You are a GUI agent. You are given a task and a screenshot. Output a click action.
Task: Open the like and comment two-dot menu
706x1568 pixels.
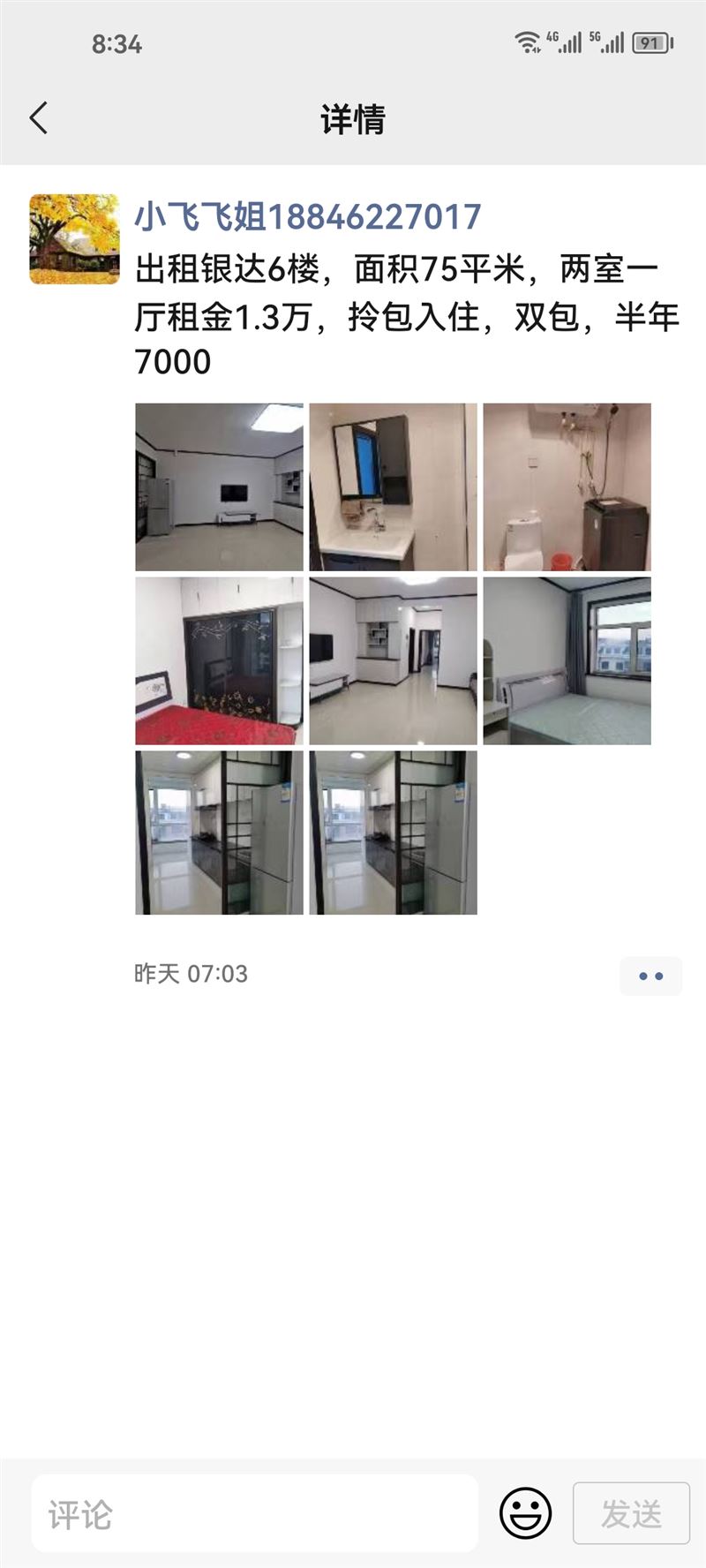click(650, 976)
